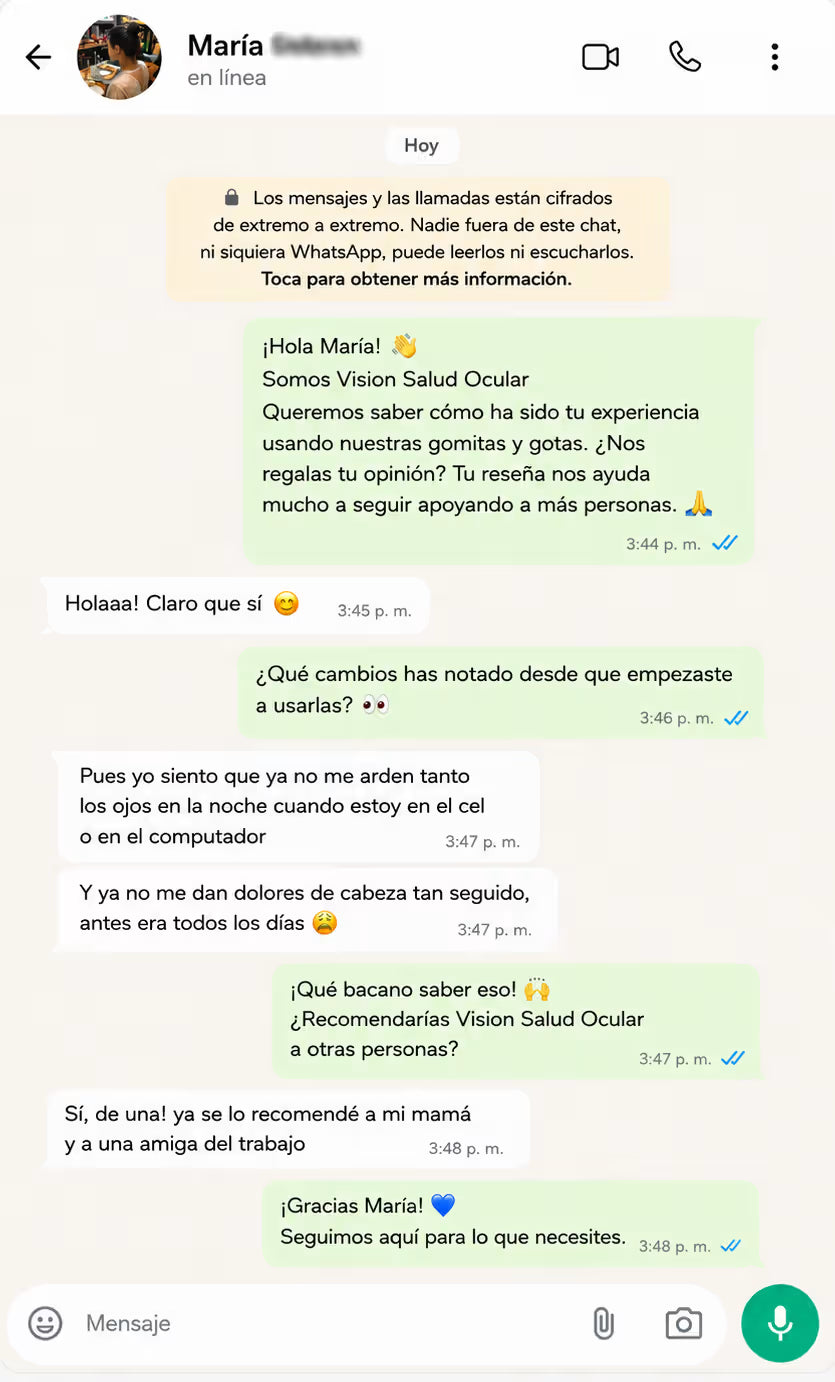Tap the encryption notice for more information
The height and width of the screenshot is (1382, 835).
(417, 239)
